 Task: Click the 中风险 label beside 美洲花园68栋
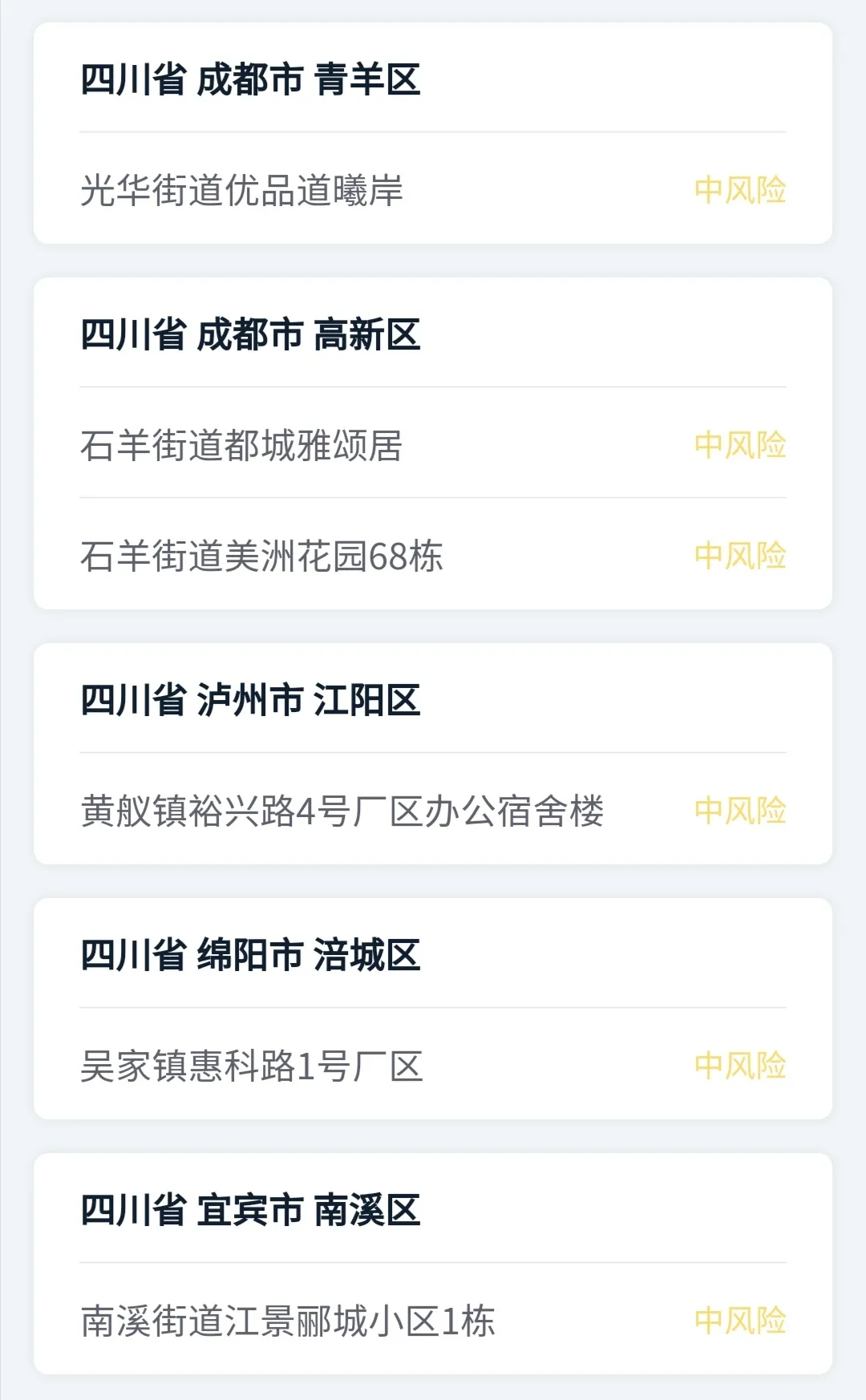(742, 553)
